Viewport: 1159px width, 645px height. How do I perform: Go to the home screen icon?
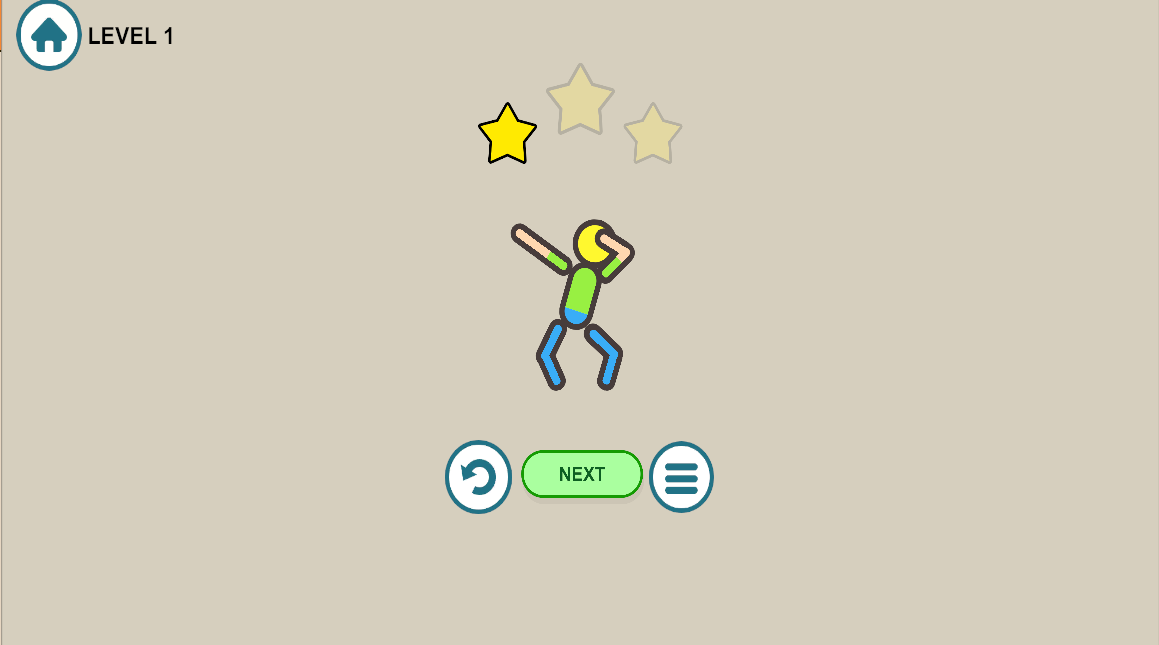click(x=48, y=36)
